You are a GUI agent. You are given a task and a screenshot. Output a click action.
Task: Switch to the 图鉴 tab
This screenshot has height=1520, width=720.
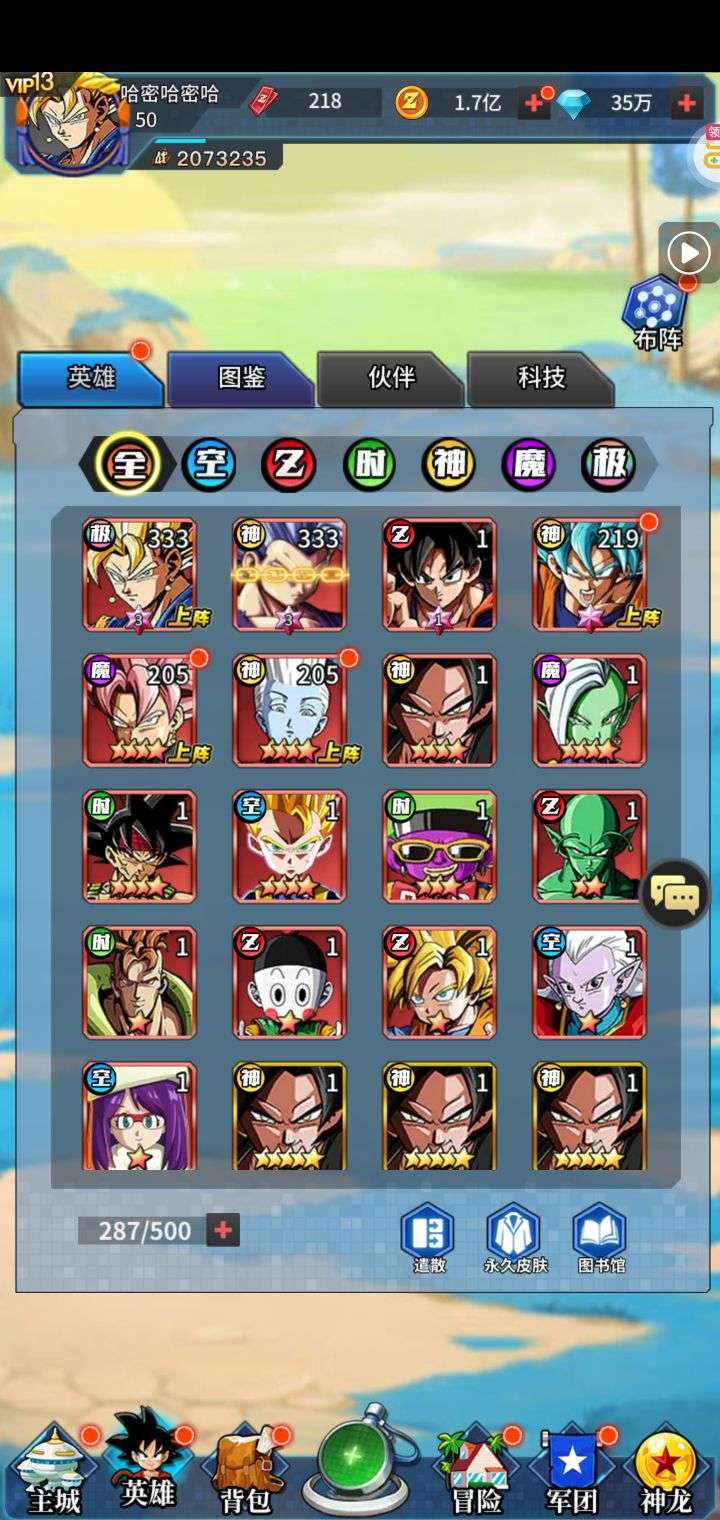pos(241,378)
